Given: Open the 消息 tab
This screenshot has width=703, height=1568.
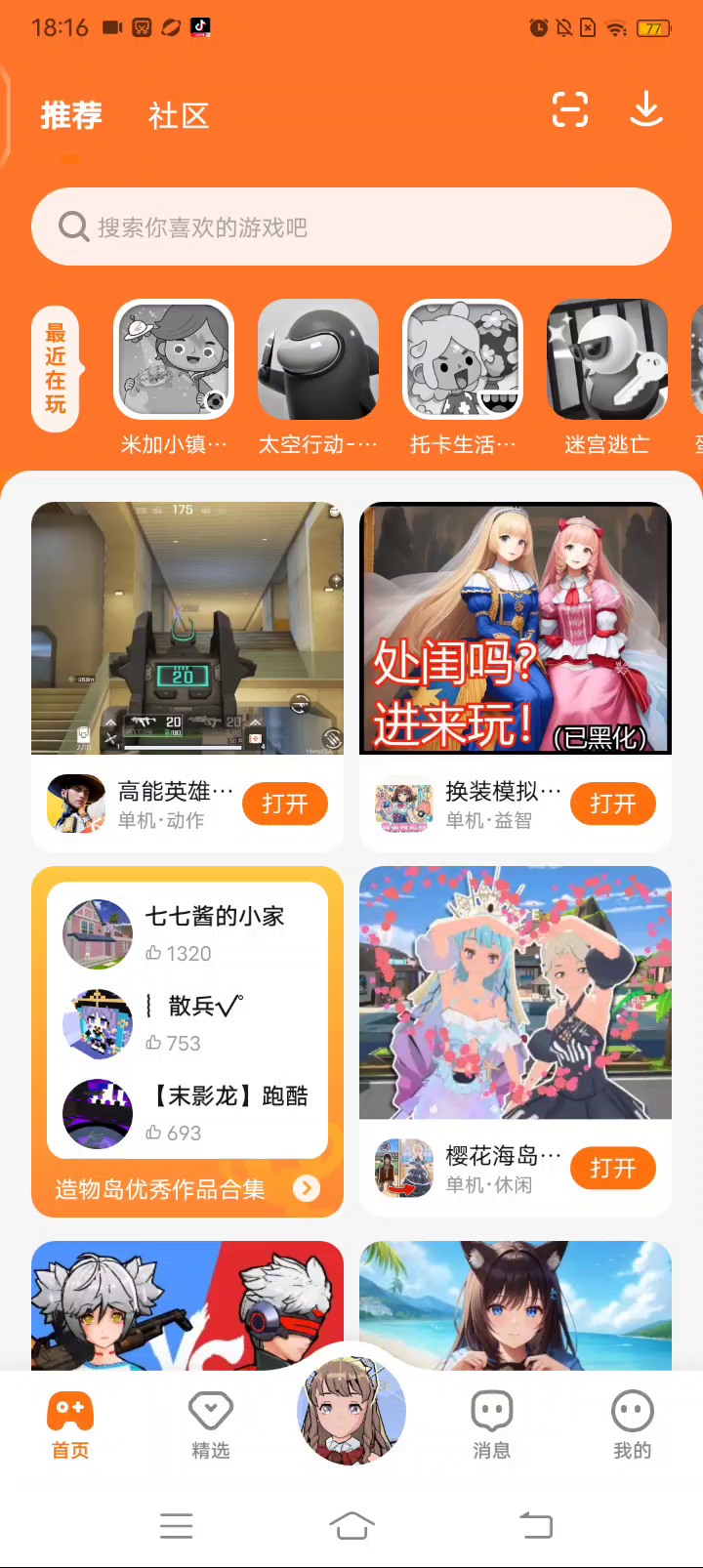Looking at the screenshot, I should tap(491, 1425).
